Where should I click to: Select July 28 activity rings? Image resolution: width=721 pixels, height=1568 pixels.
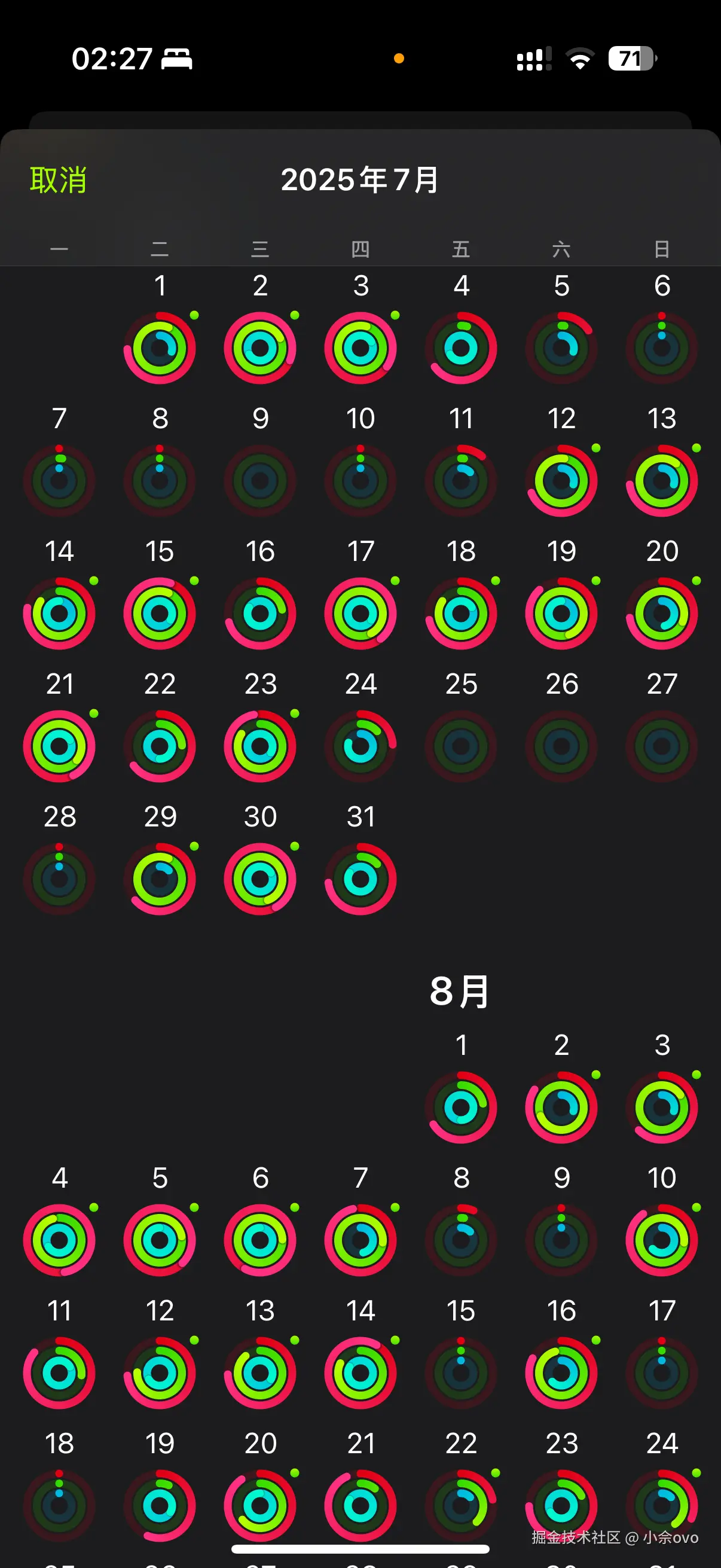pyautogui.click(x=59, y=878)
